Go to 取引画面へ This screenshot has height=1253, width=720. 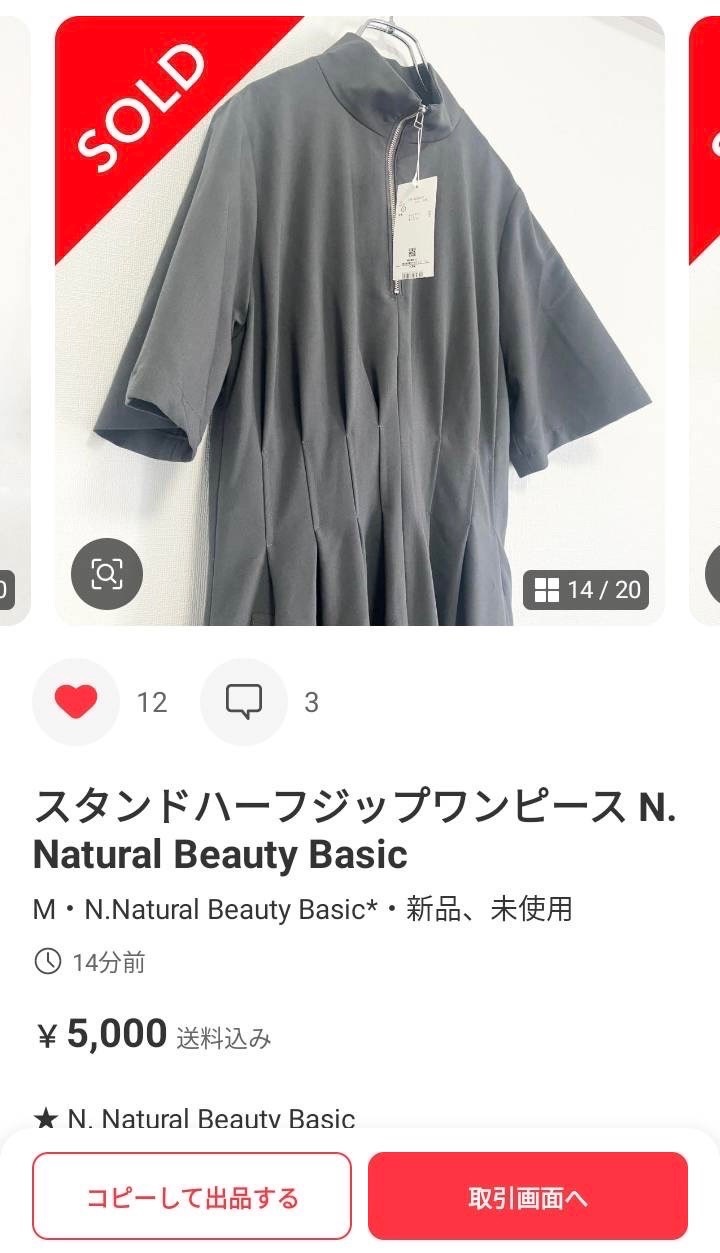click(x=527, y=1196)
